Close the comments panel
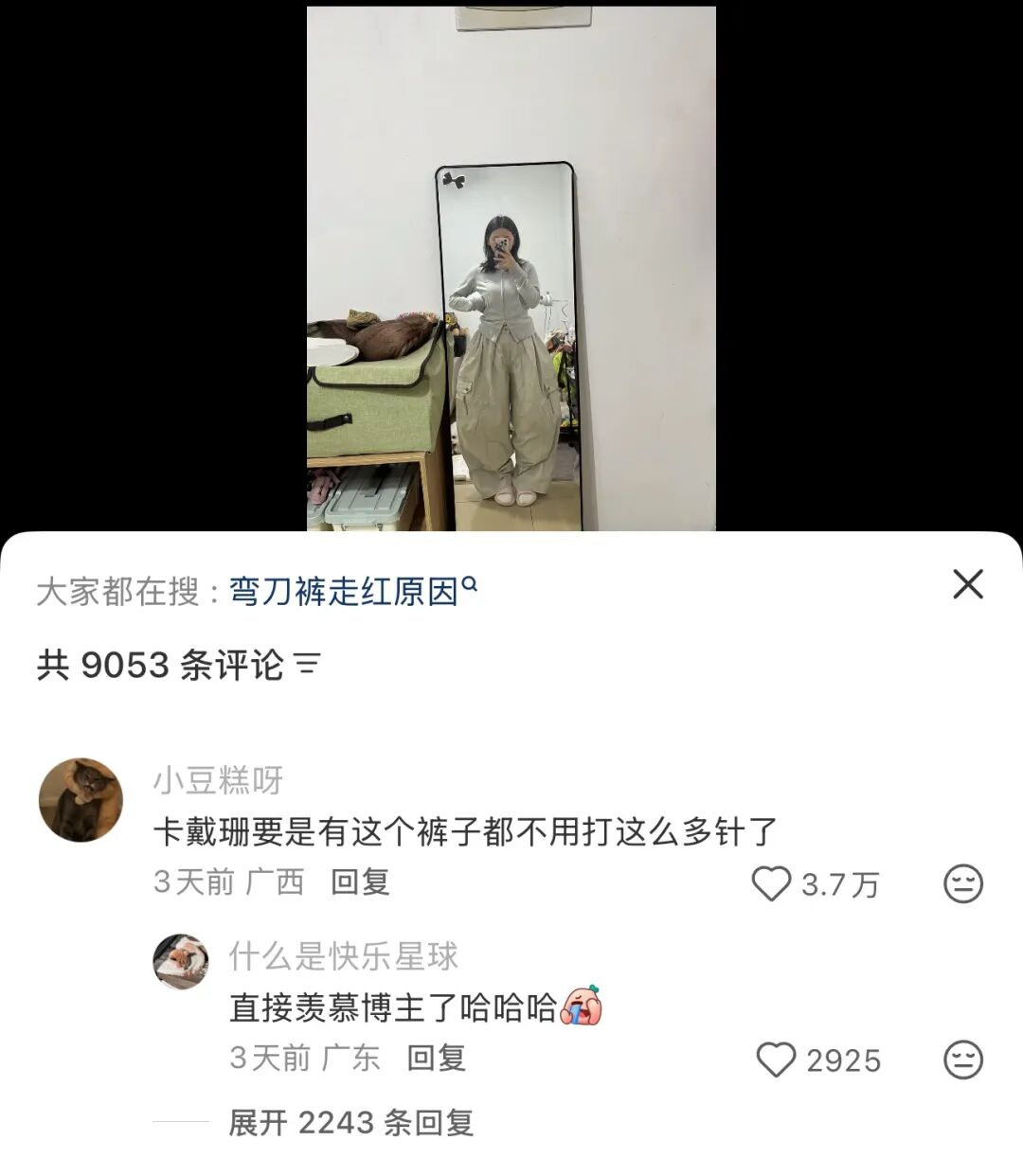Viewport: 1023px width, 1176px height. [x=967, y=584]
